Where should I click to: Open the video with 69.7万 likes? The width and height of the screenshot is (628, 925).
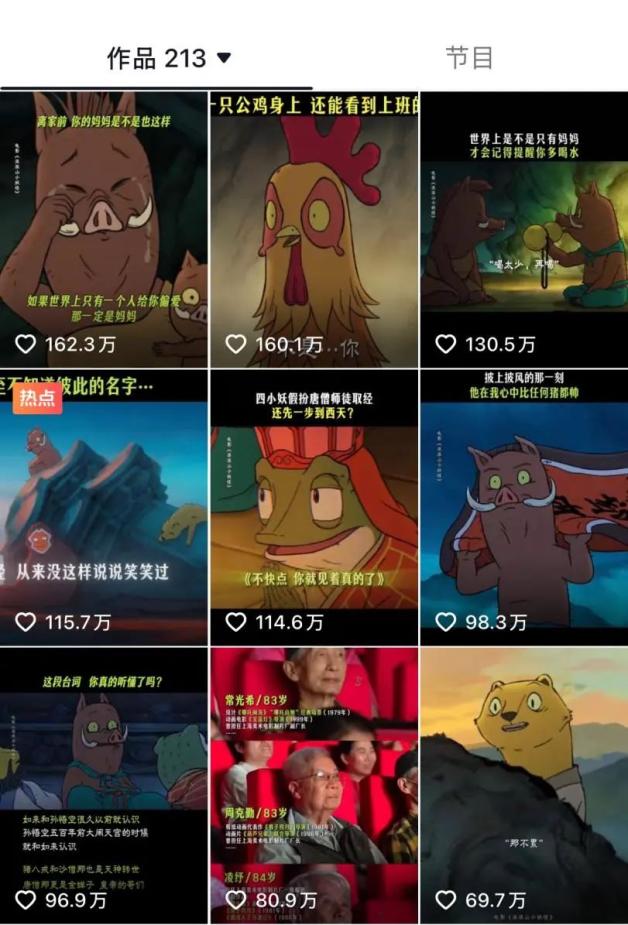(x=523, y=785)
